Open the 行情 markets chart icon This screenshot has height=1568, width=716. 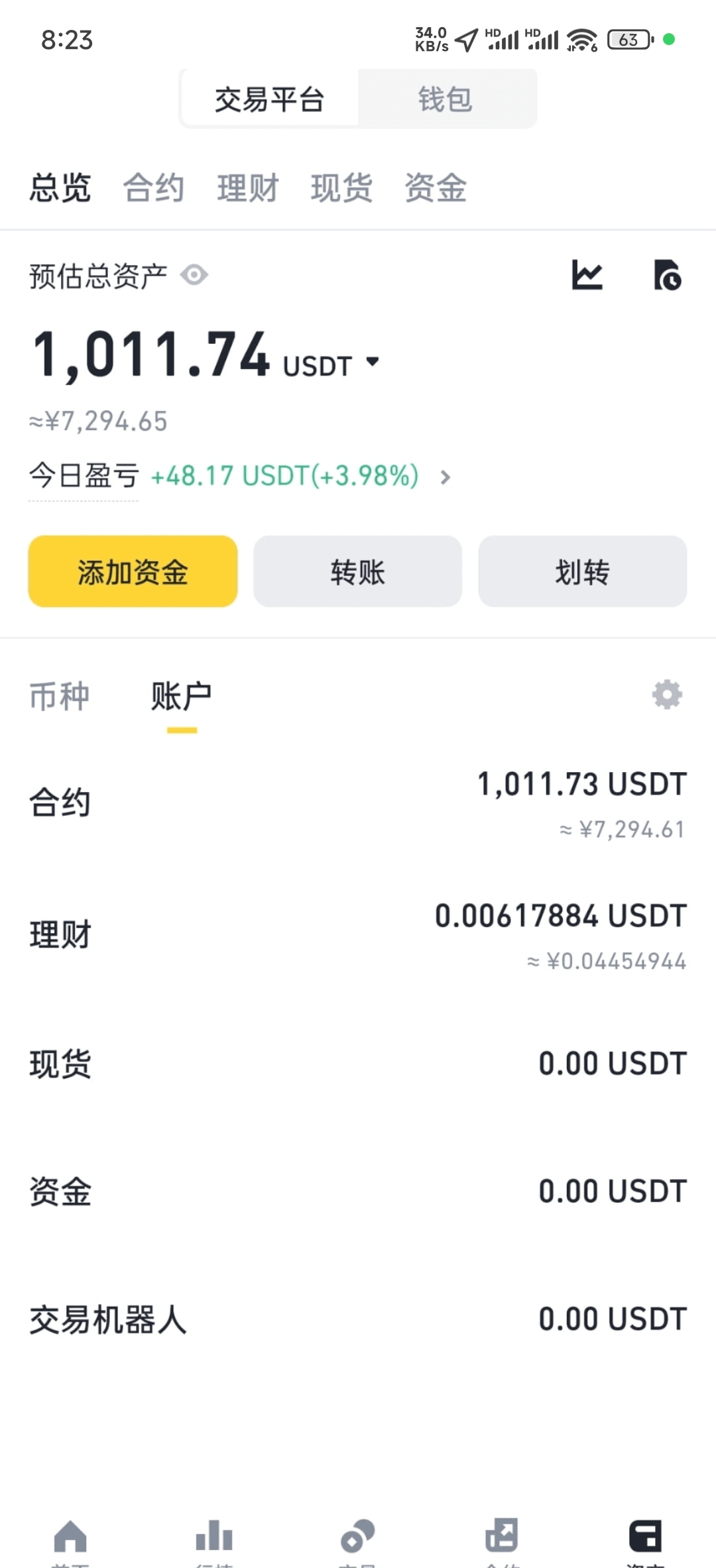(x=214, y=1534)
